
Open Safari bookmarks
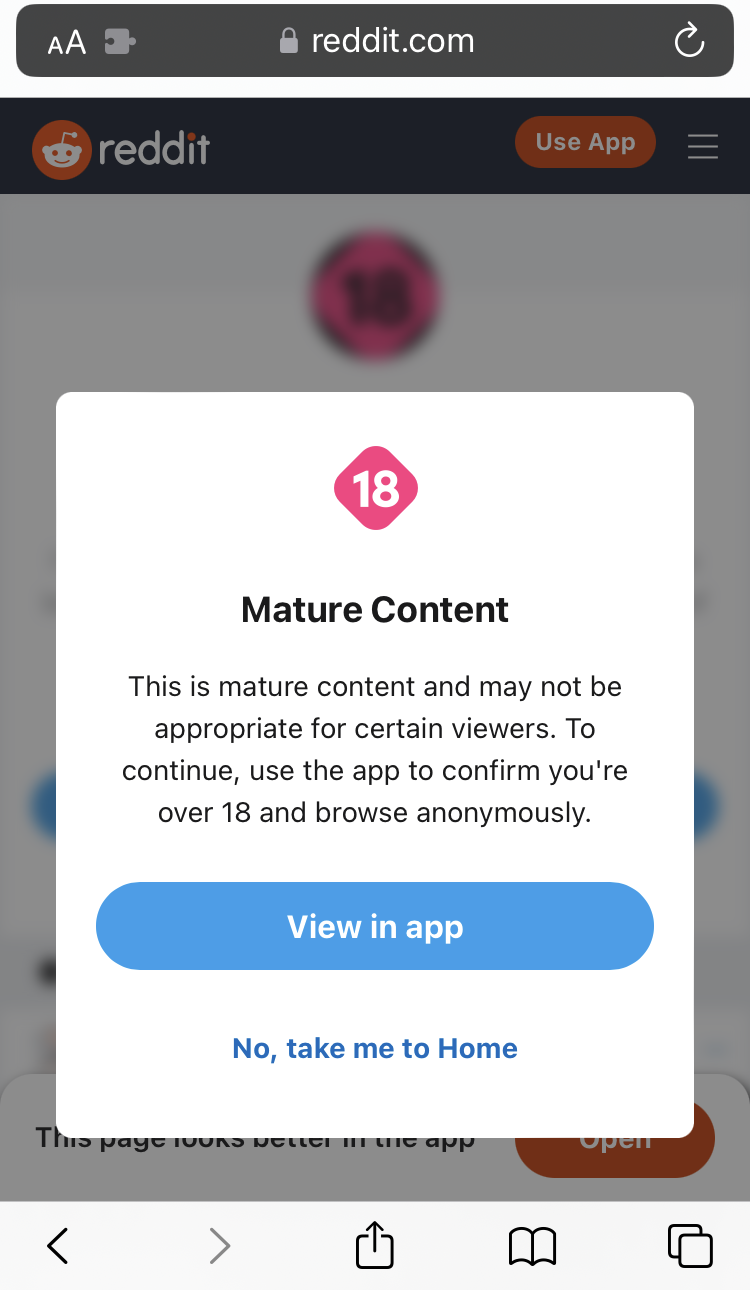click(532, 1246)
